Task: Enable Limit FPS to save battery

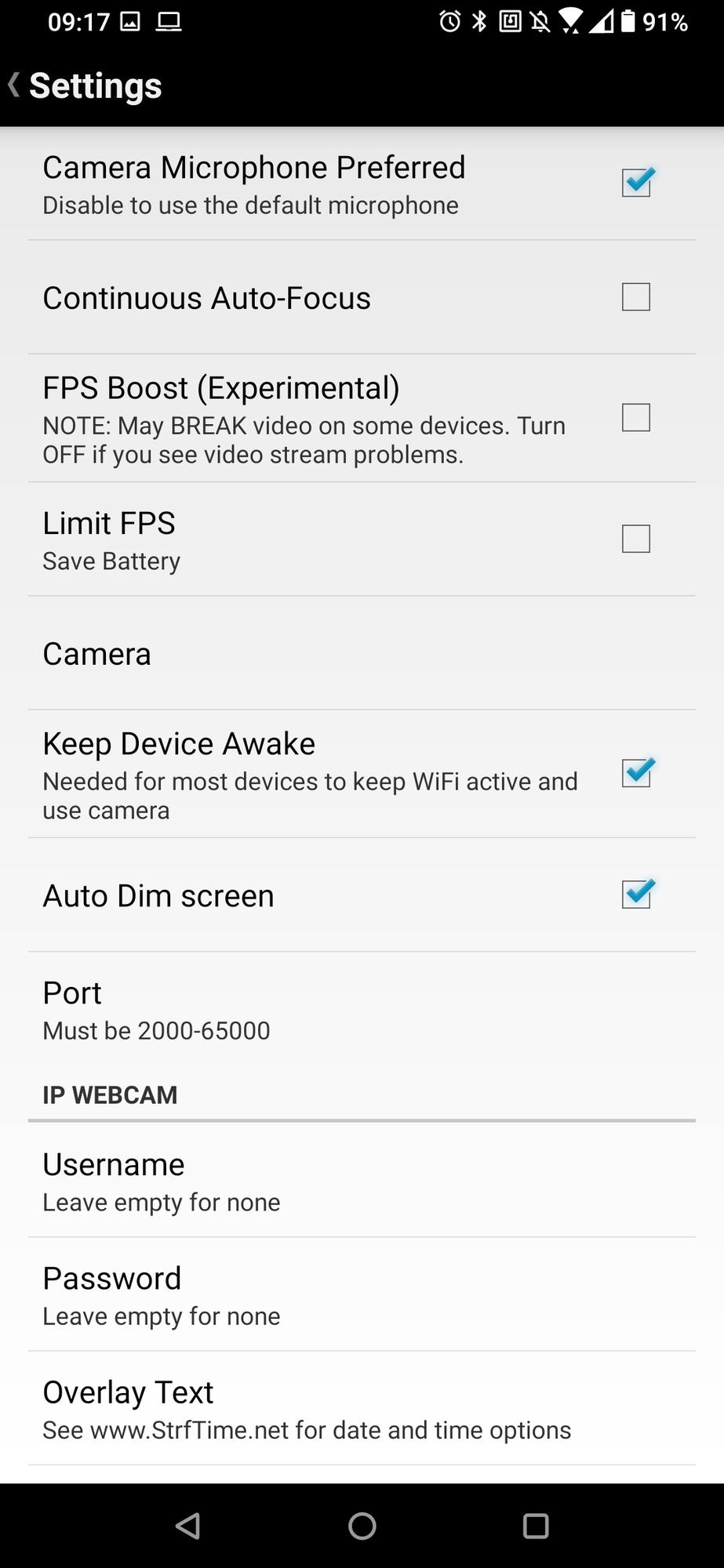Action: (636, 539)
